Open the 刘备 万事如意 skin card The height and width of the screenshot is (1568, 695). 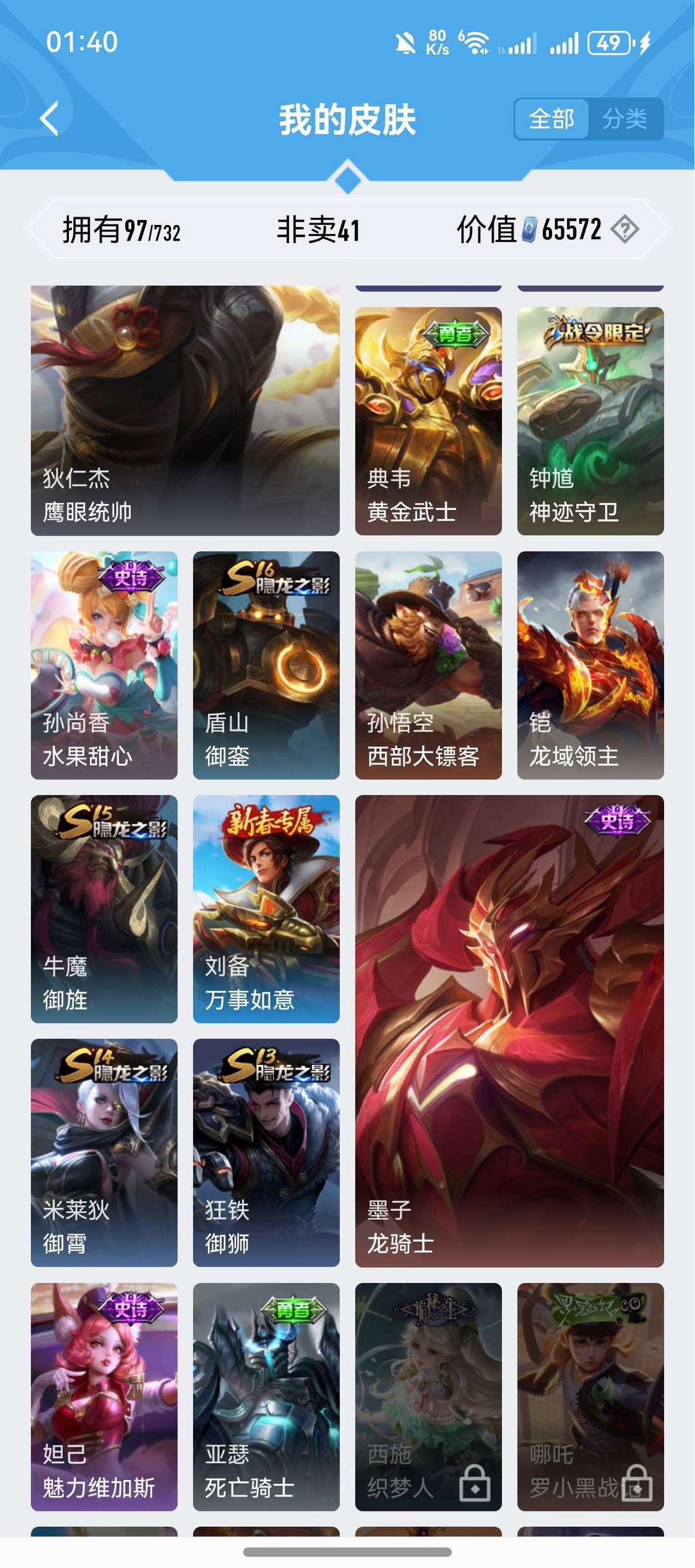266,909
